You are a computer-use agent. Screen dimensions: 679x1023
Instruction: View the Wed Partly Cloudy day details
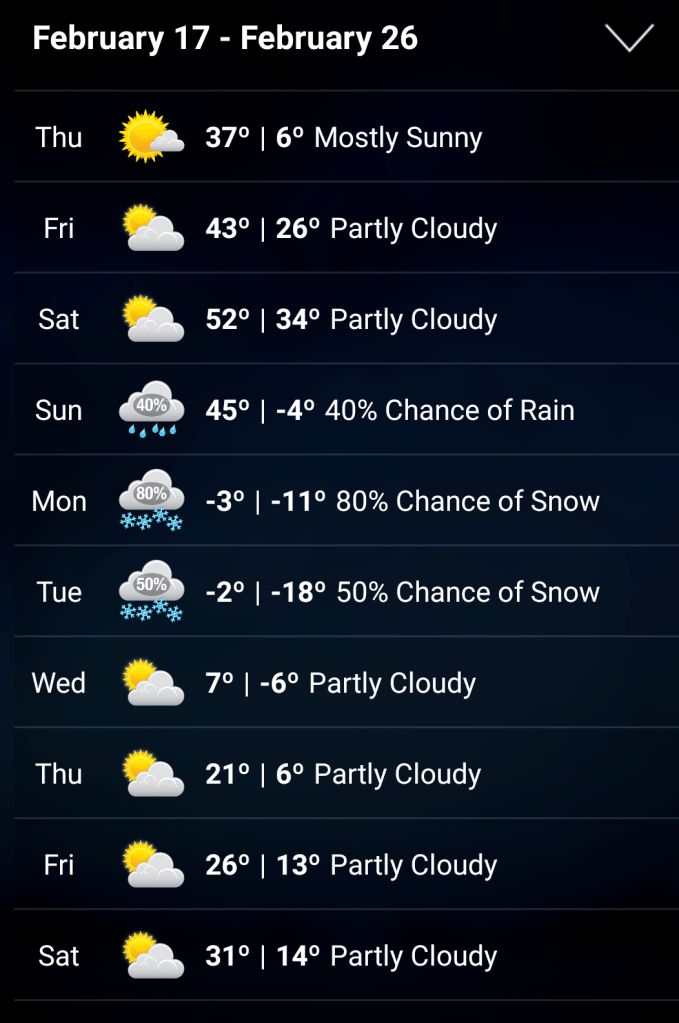(340, 683)
